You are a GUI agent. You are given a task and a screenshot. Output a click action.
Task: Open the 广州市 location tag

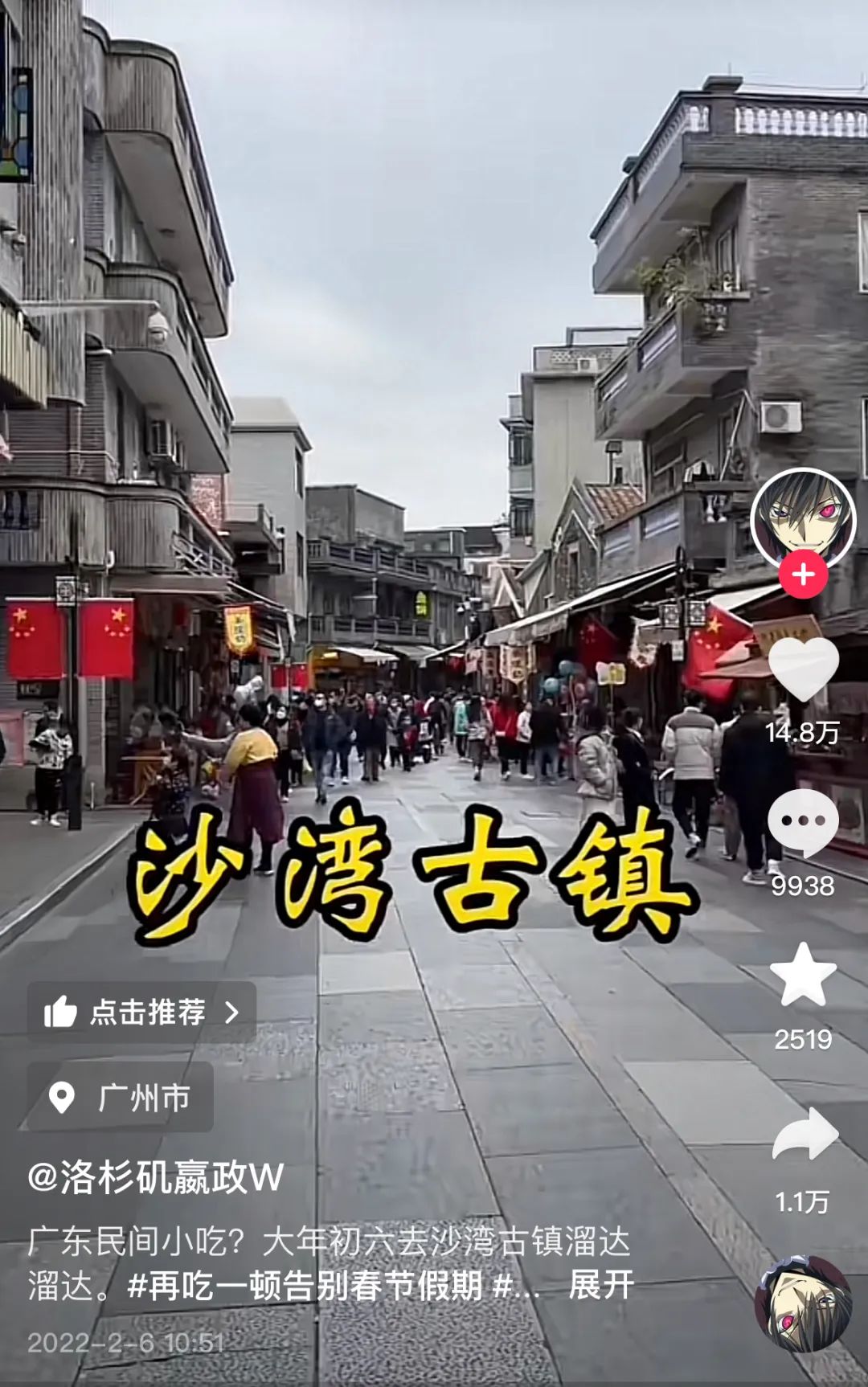(x=121, y=1098)
